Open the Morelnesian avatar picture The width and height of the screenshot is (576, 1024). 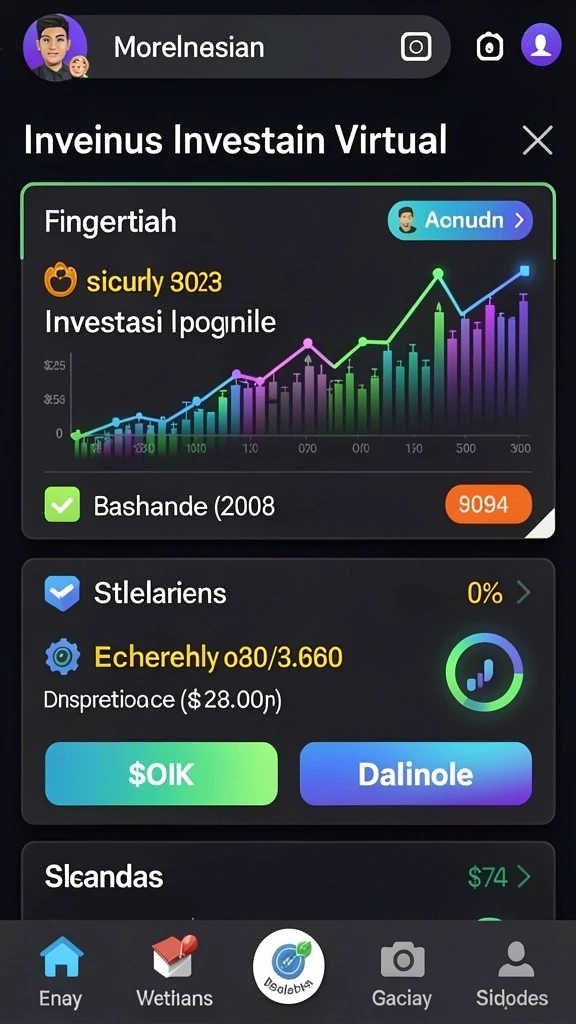point(55,47)
